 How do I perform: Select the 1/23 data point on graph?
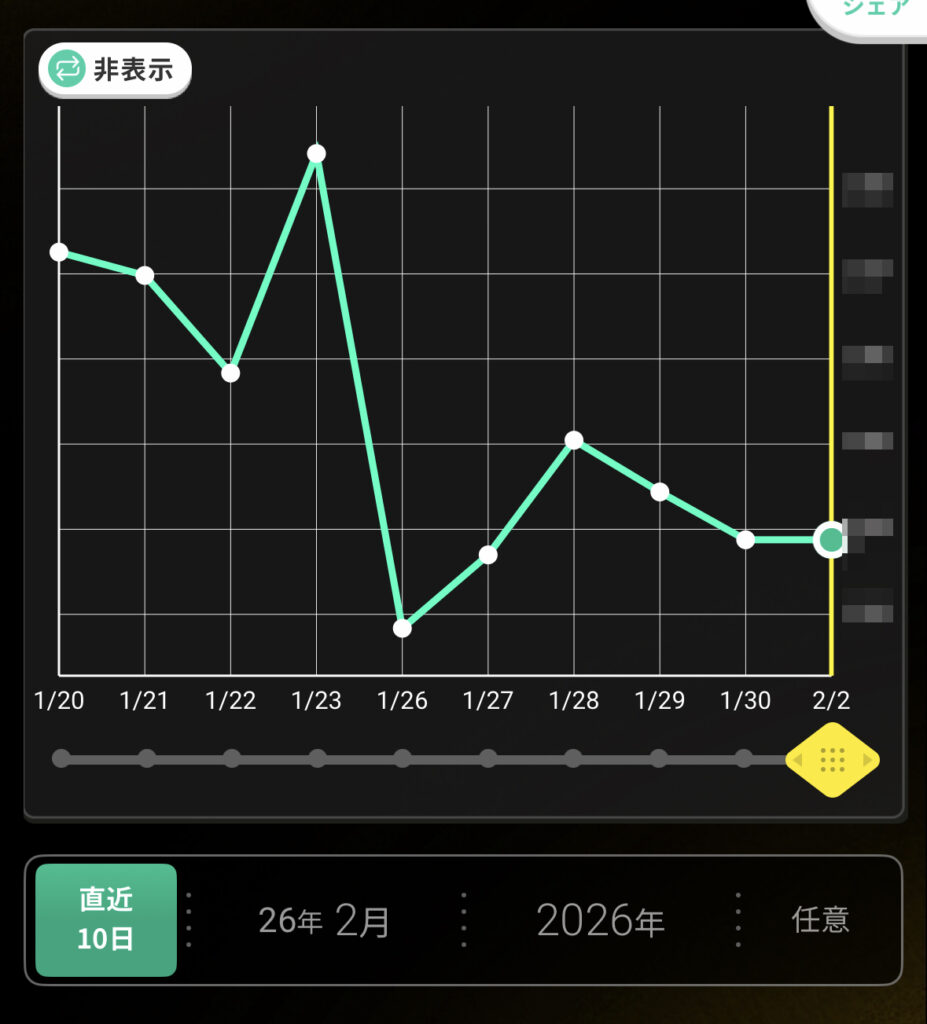(x=316, y=153)
